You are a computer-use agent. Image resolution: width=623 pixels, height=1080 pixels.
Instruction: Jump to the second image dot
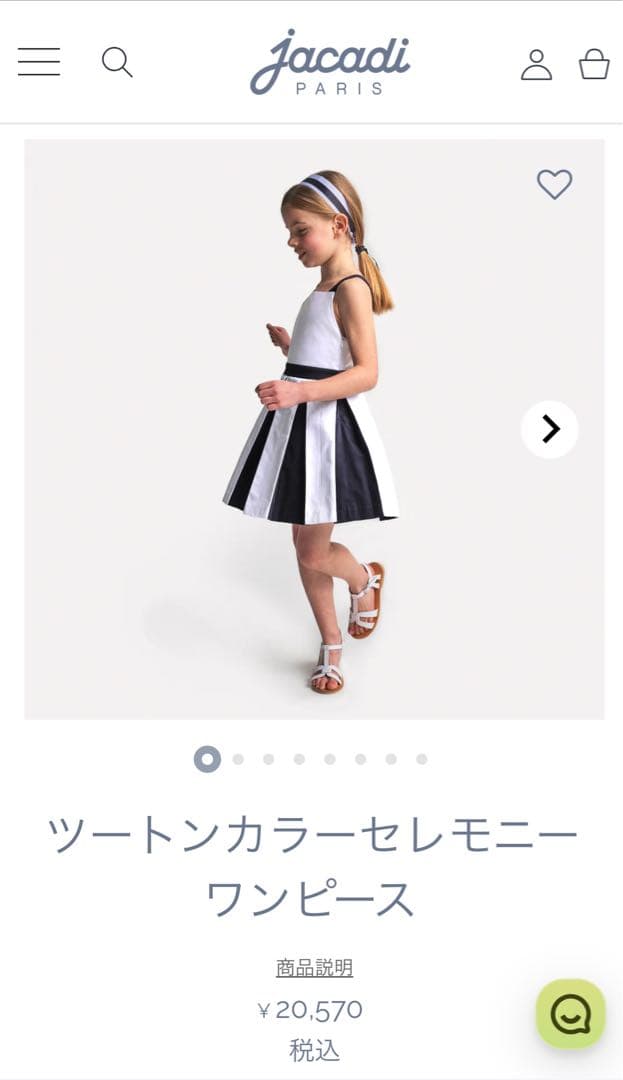point(238,759)
